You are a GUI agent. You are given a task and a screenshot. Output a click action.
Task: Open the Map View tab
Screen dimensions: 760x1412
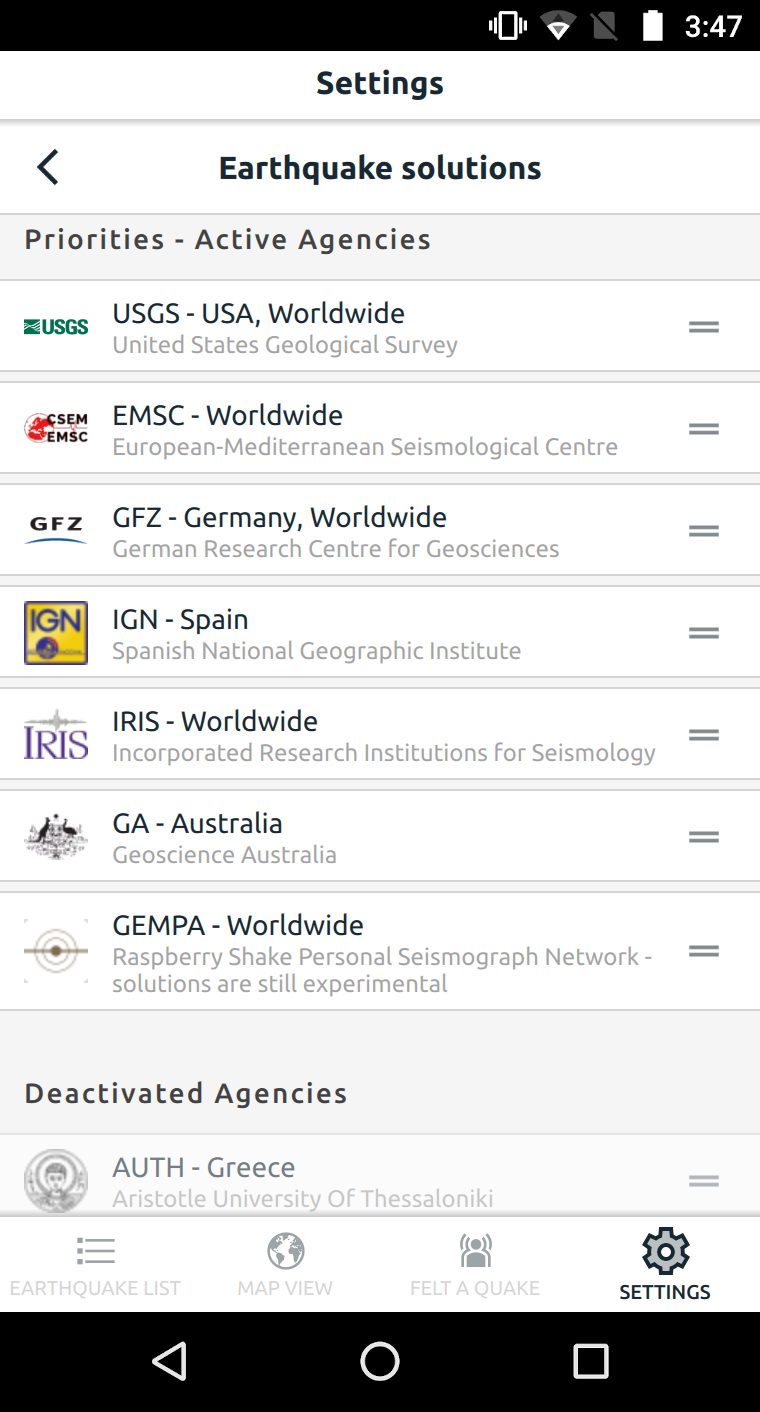point(285,1265)
